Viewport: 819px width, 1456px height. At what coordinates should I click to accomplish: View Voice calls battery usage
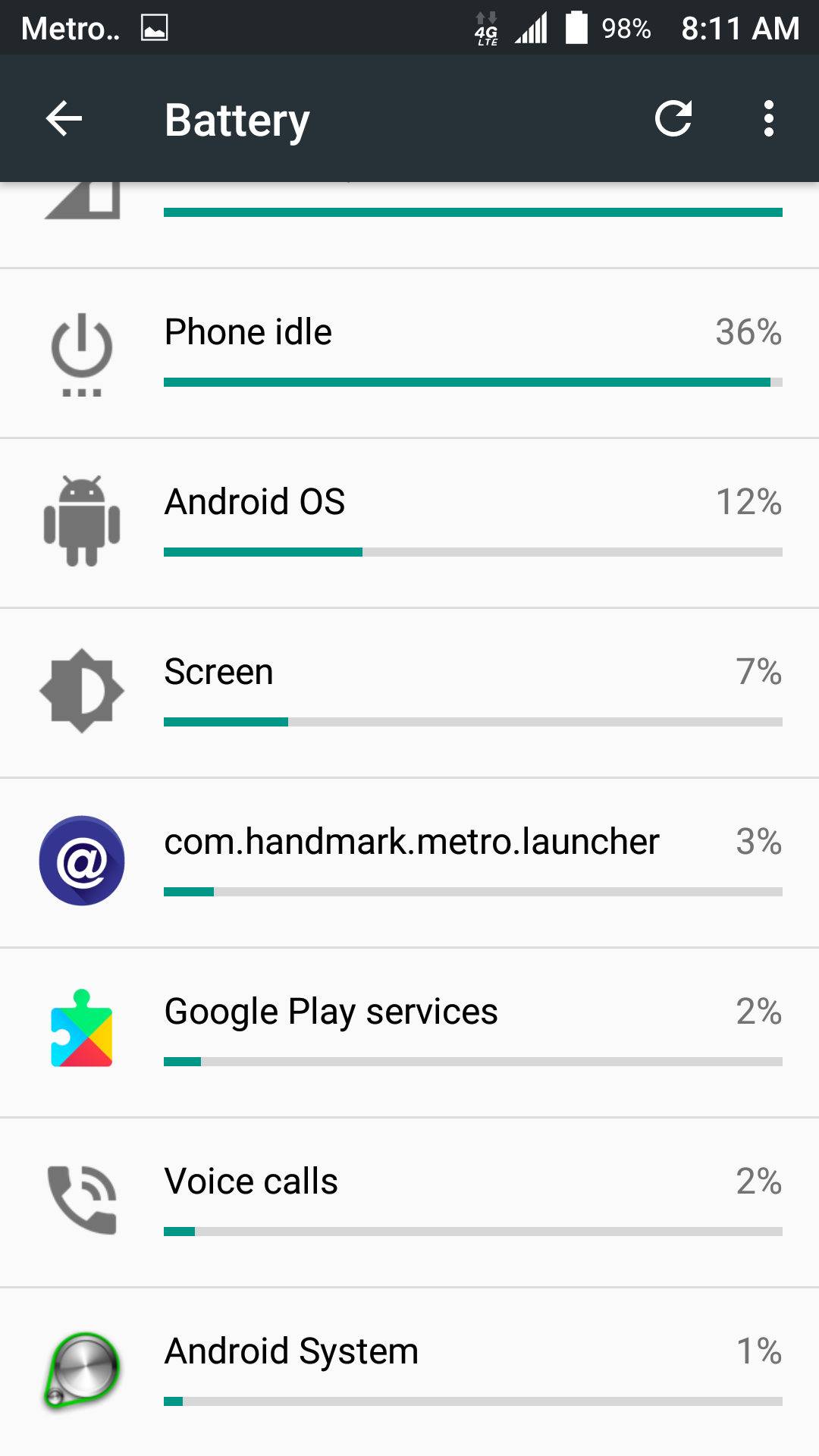coord(409,1203)
